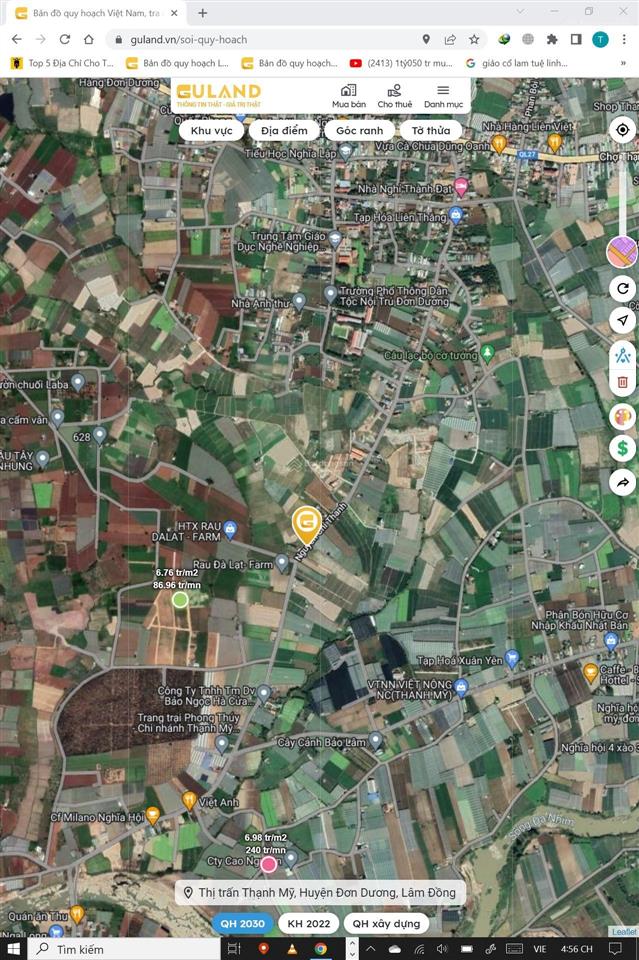Tap the planning layer opacity thumbnail
Viewport: 639px width, 960px height.
[x=622, y=252]
